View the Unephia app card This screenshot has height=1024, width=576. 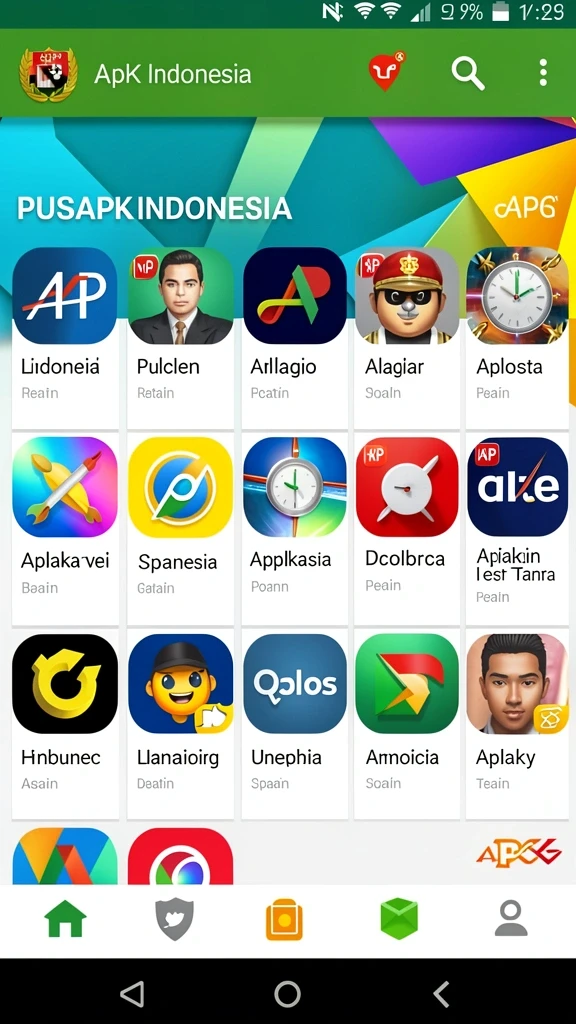pos(295,724)
